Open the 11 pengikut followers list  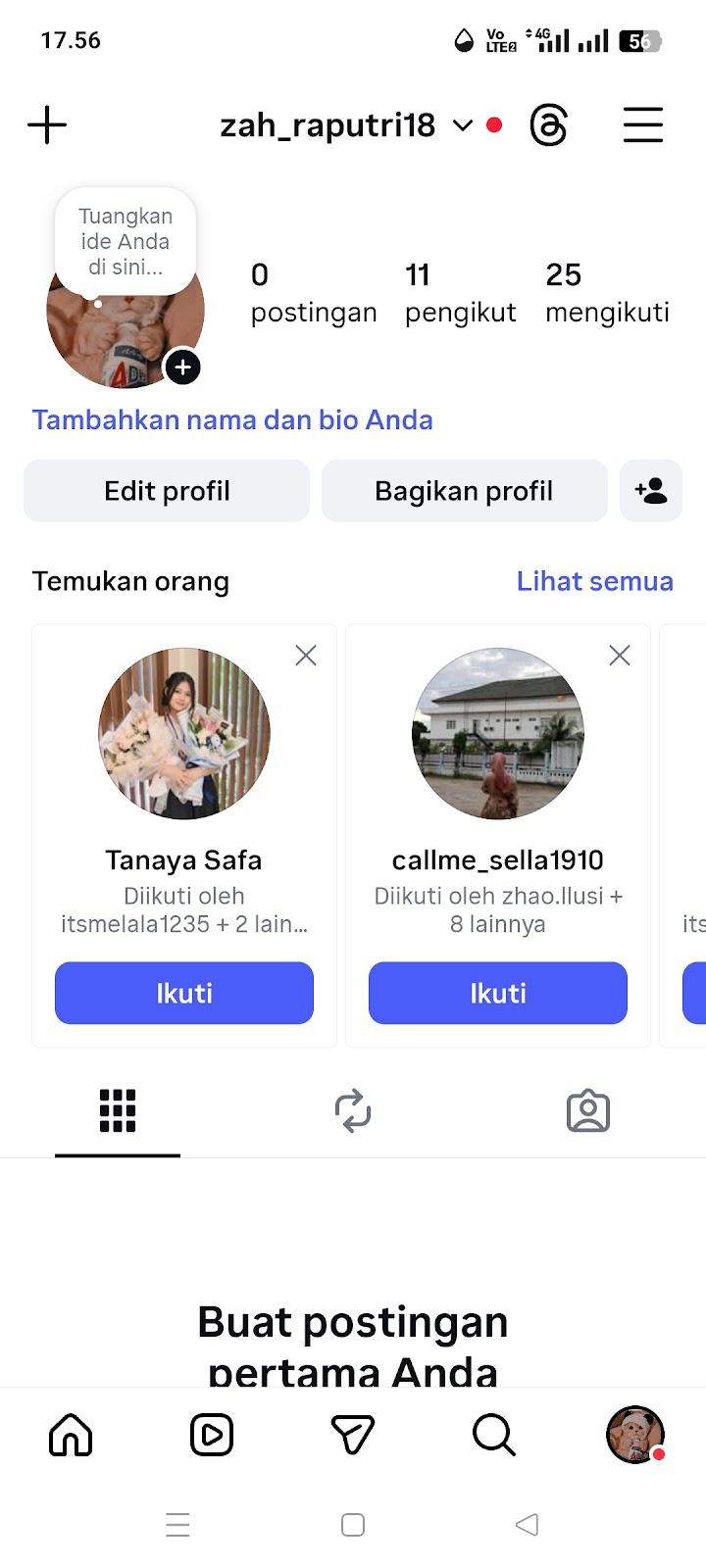click(x=460, y=292)
